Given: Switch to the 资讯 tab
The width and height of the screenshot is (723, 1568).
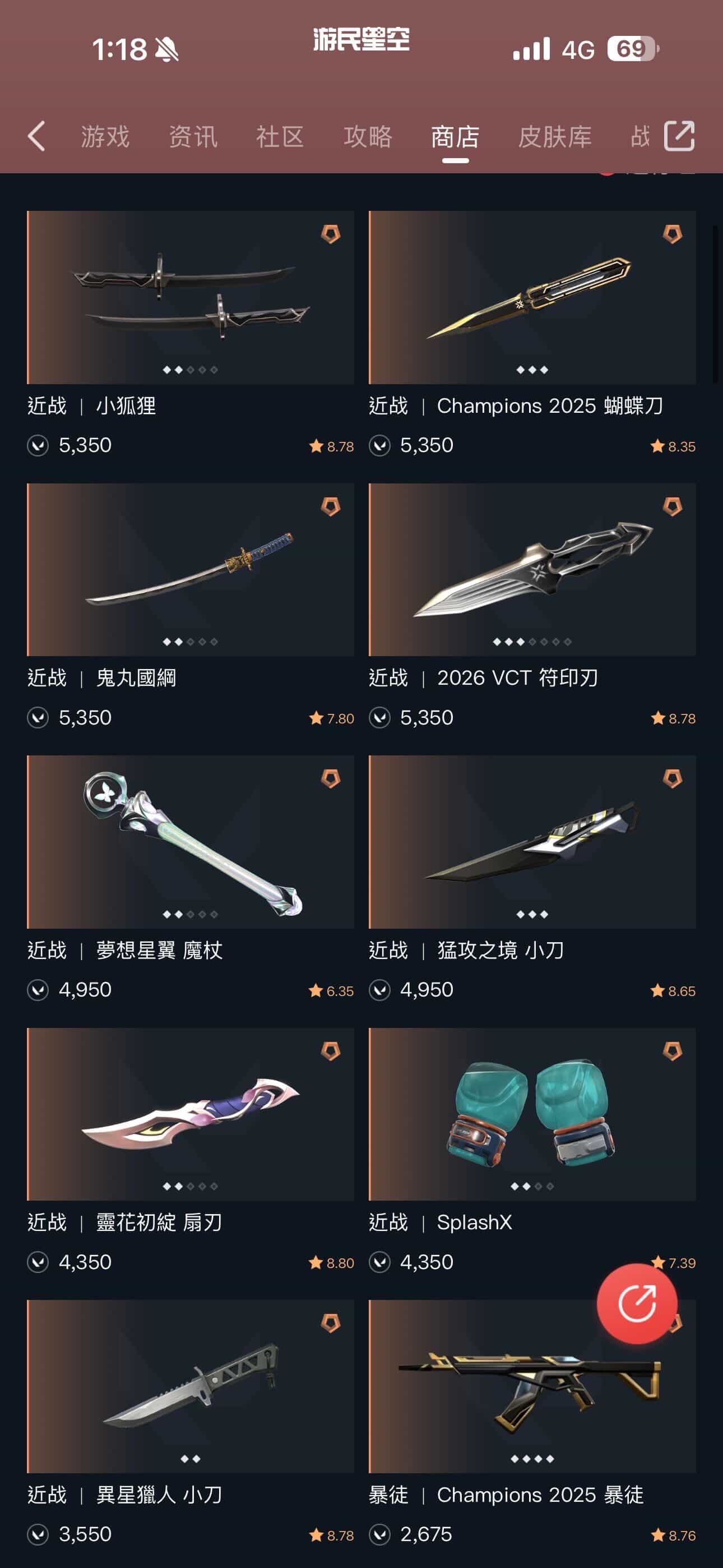Looking at the screenshot, I should tap(193, 136).
